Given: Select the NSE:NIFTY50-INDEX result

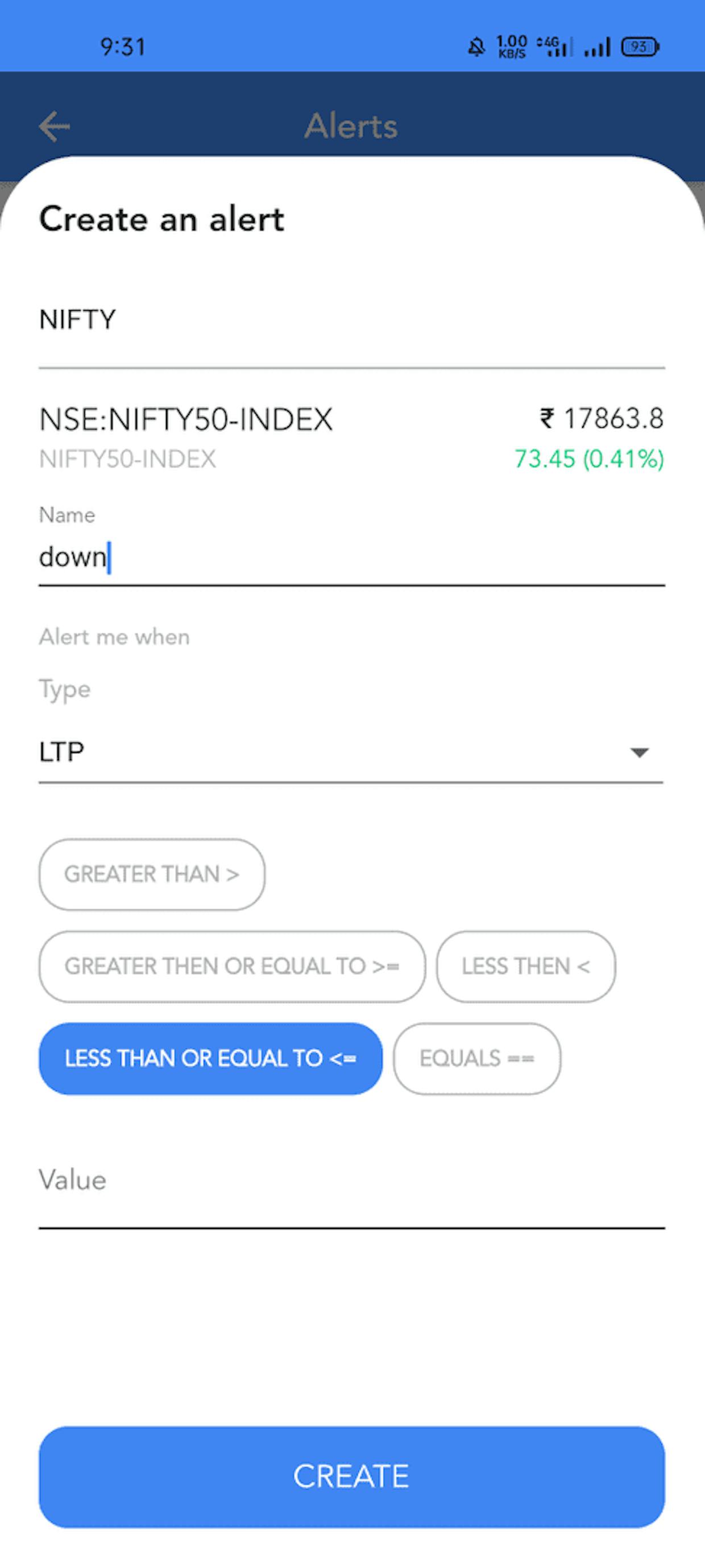Looking at the screenshot, I should pyautogui.click(x=351, y=438).
